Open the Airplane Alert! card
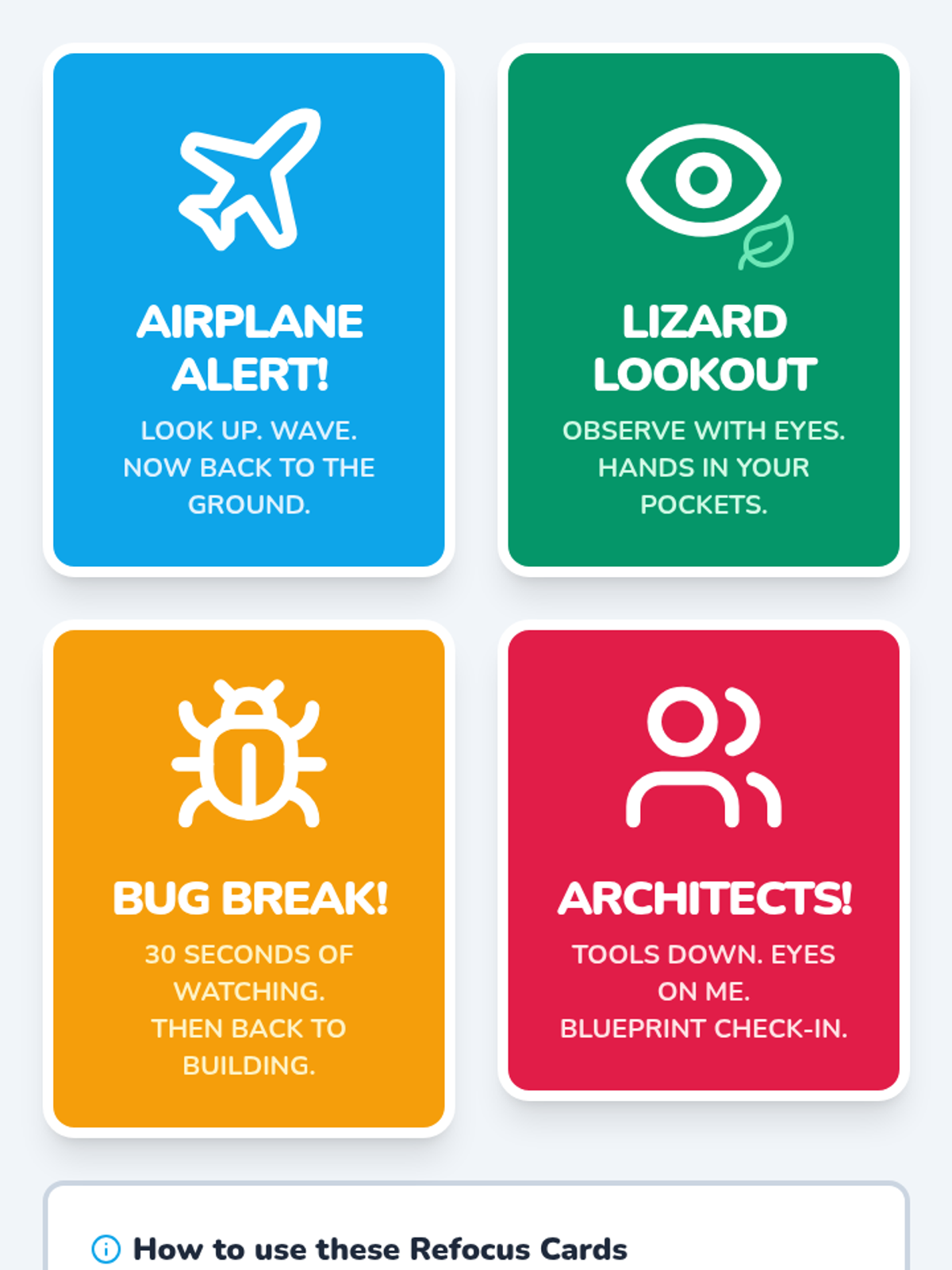The width and height of the screenshot is (952, 1270). (x=248, y=310)
